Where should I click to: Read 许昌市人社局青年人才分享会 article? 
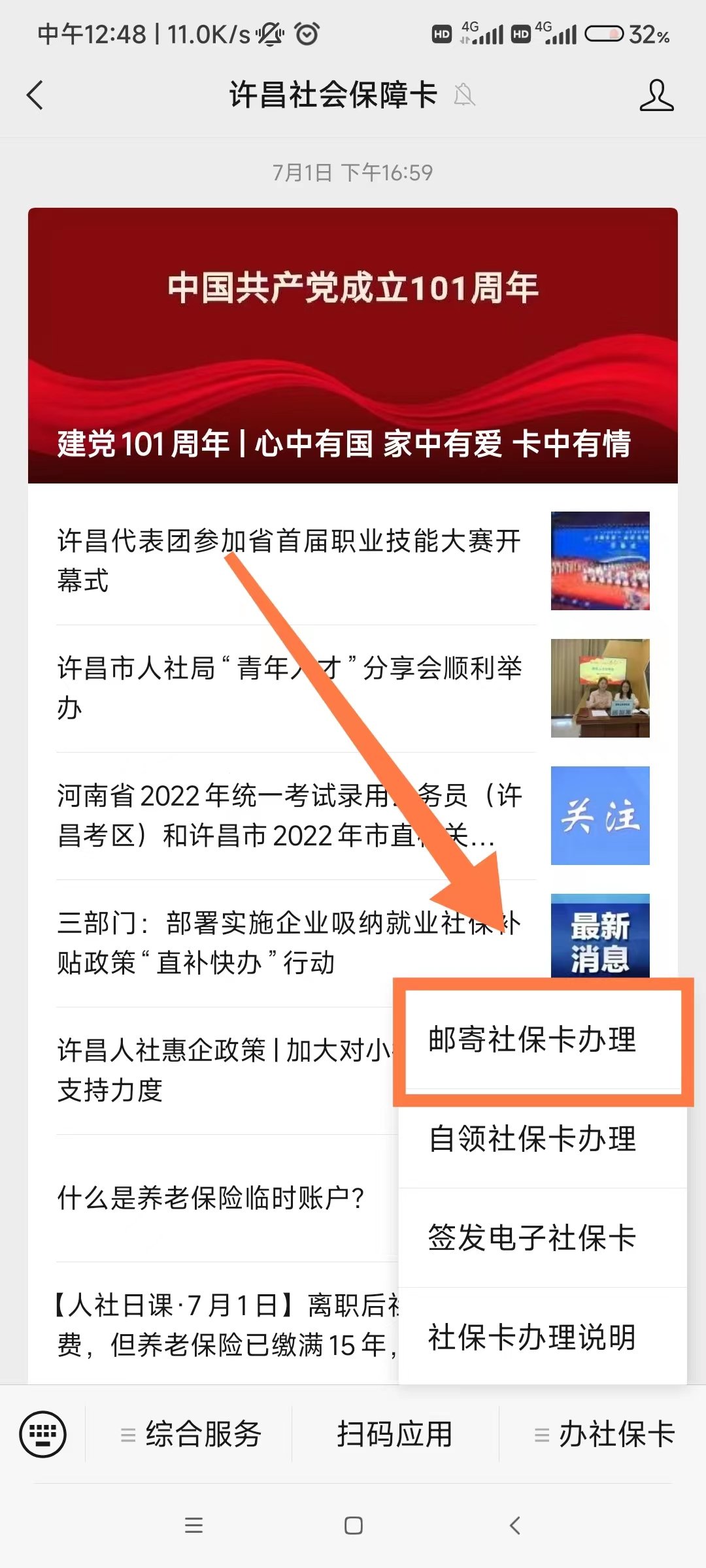pyautogui.click(x=289, y=687)
